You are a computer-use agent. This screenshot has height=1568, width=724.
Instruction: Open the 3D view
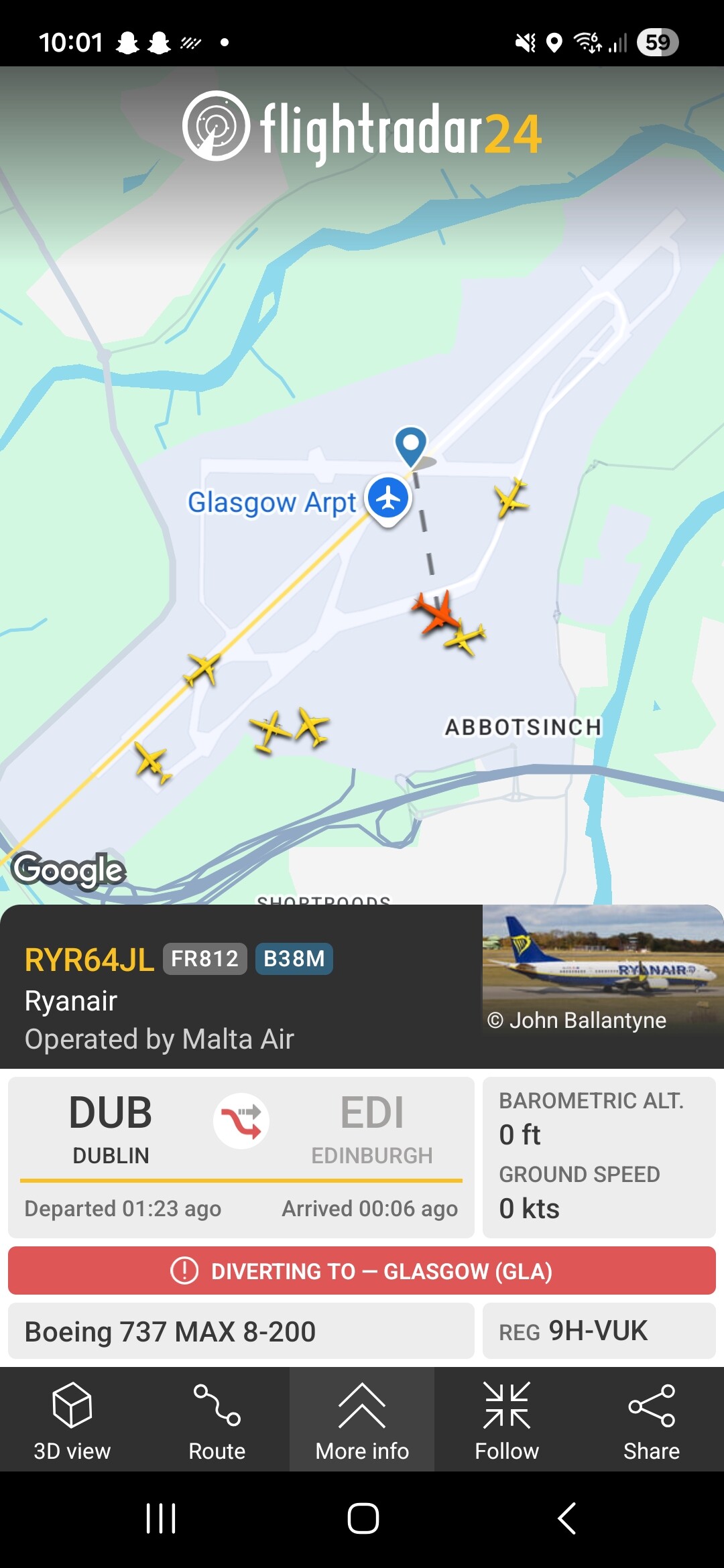coord(72,1421)
